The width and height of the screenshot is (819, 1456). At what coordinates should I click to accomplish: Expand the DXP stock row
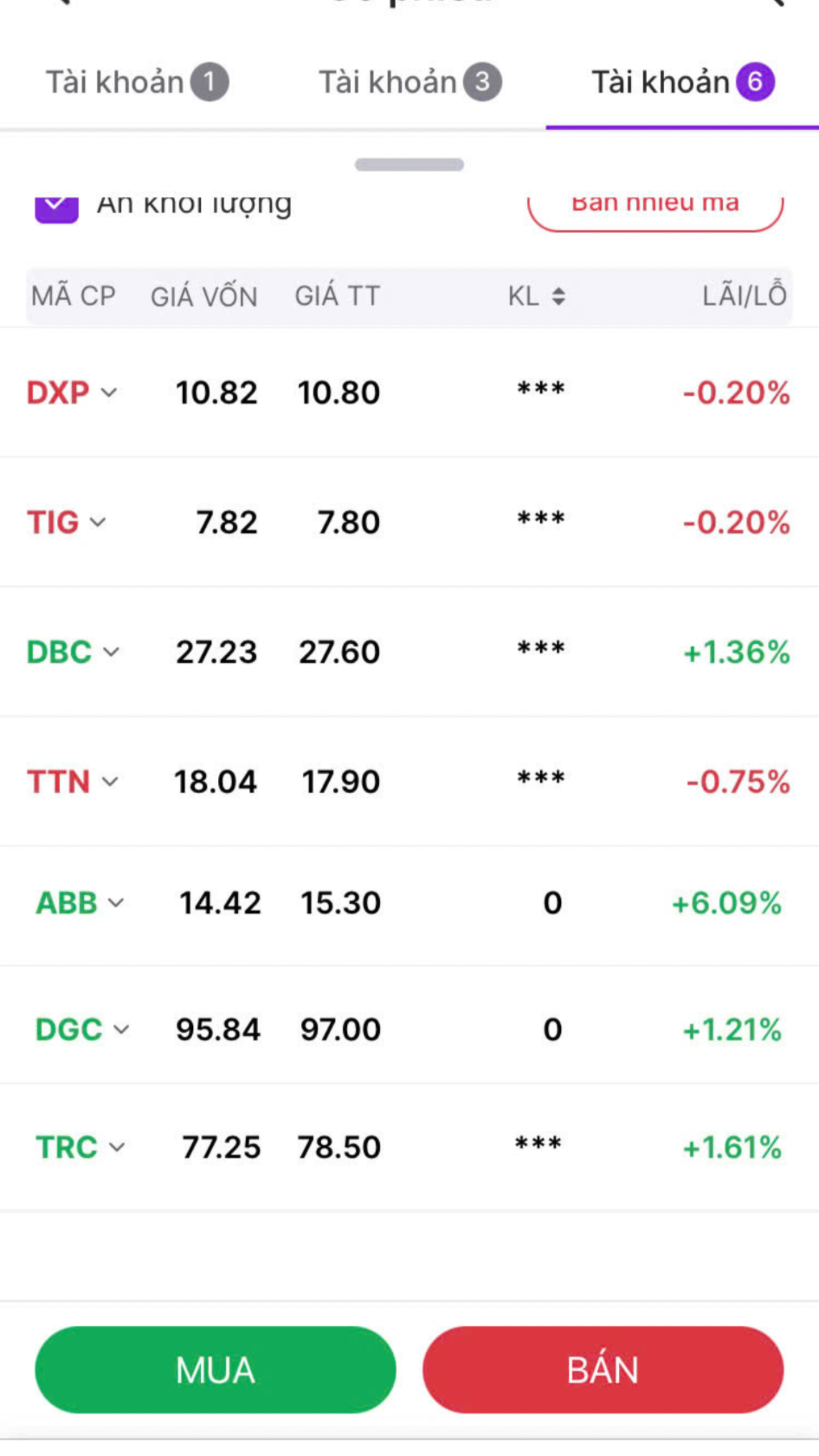pyautogui.click(x=109, y=392)
